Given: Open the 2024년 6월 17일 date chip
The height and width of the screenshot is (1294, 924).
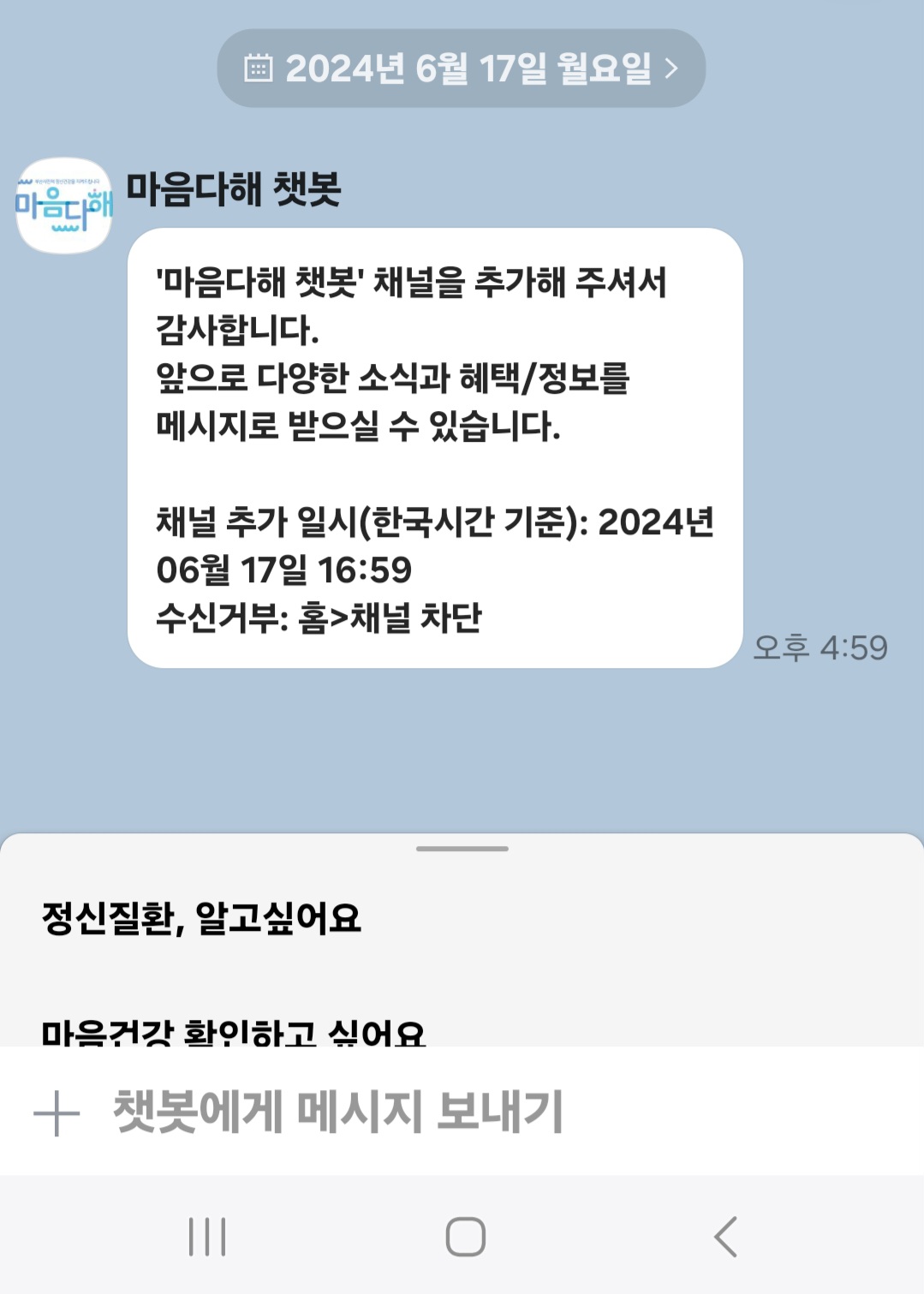Looking at the screenshot, I should pos(461,69).
